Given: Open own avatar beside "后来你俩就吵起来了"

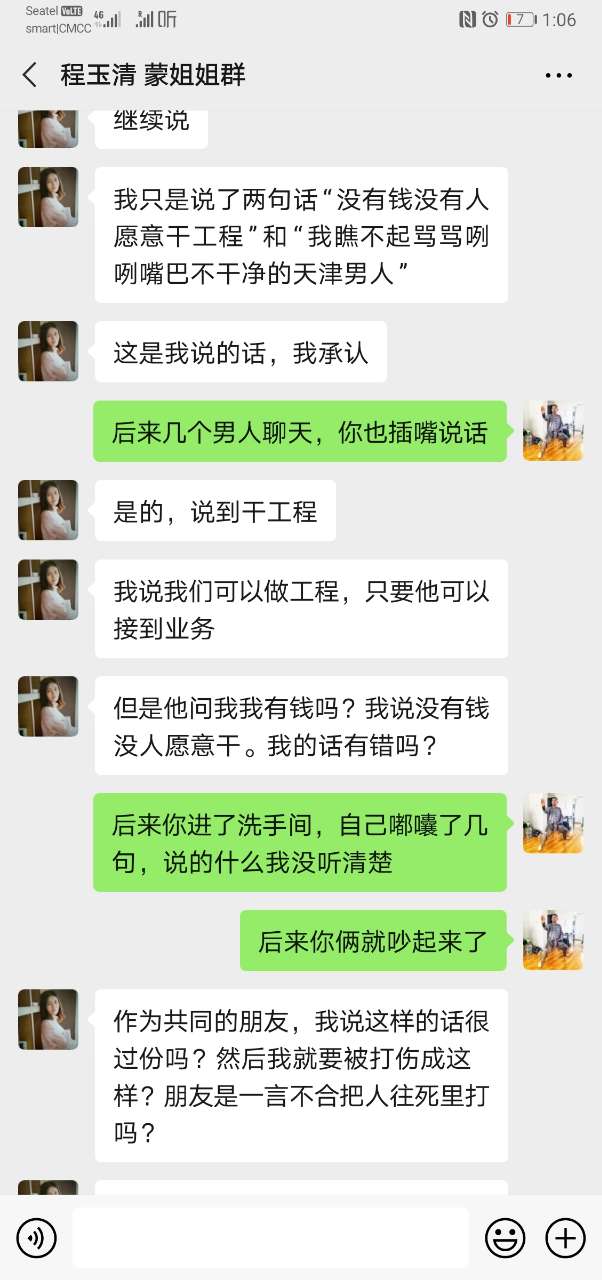Looking at the screenshot, I should click(553, 940).
